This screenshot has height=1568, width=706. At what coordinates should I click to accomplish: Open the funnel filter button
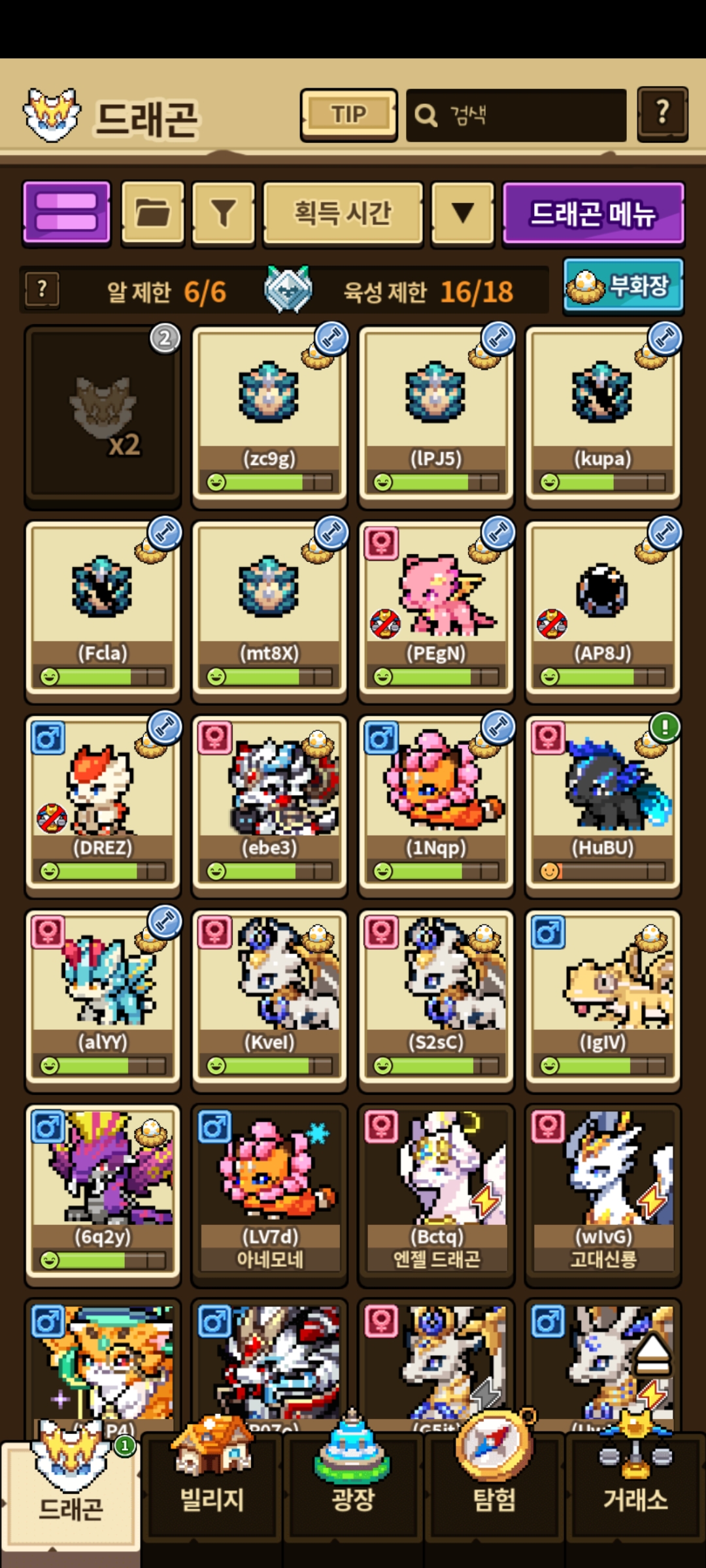pyautogui.click(x=224, y=213)
